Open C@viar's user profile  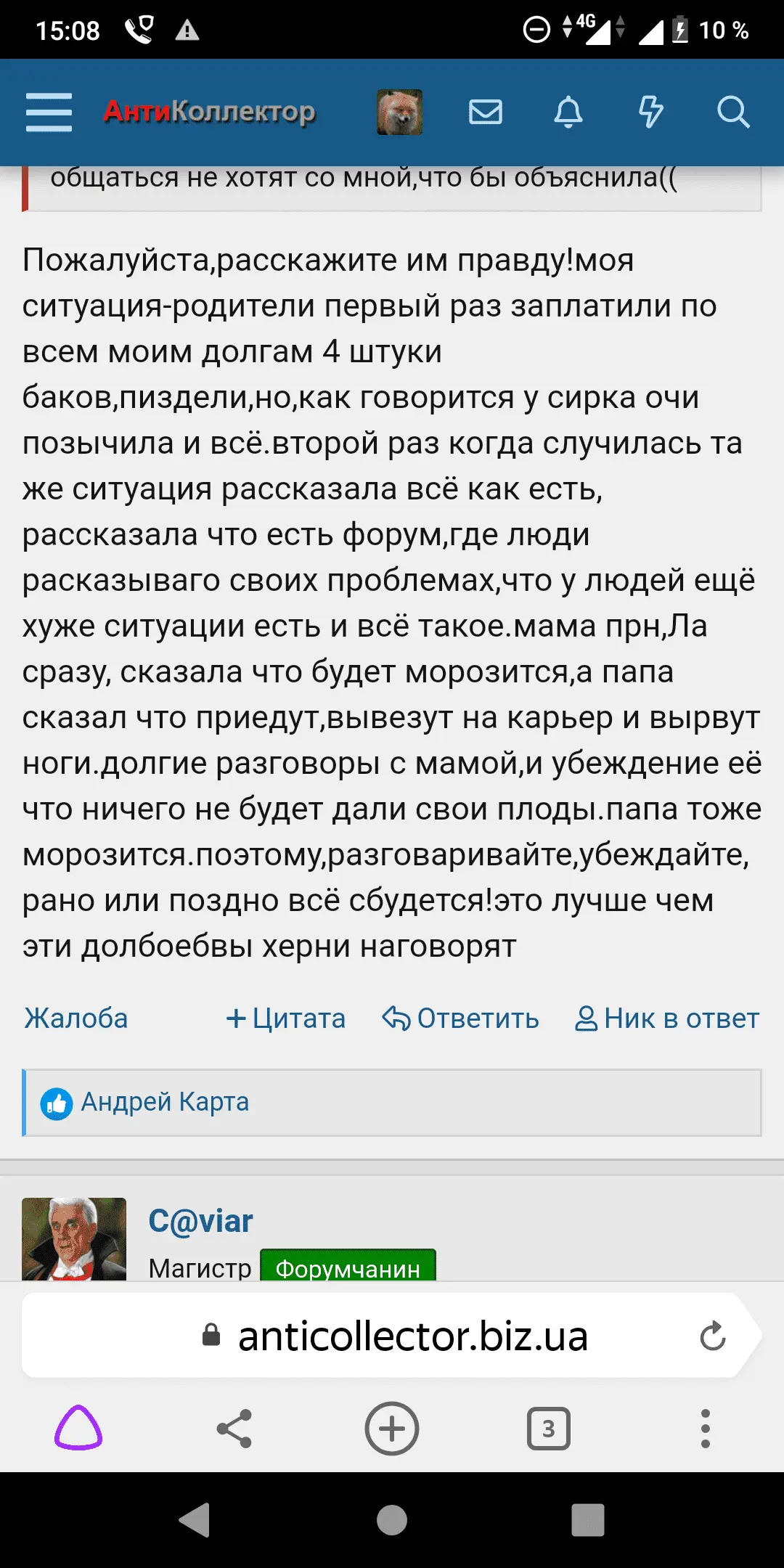point(200,1221)
